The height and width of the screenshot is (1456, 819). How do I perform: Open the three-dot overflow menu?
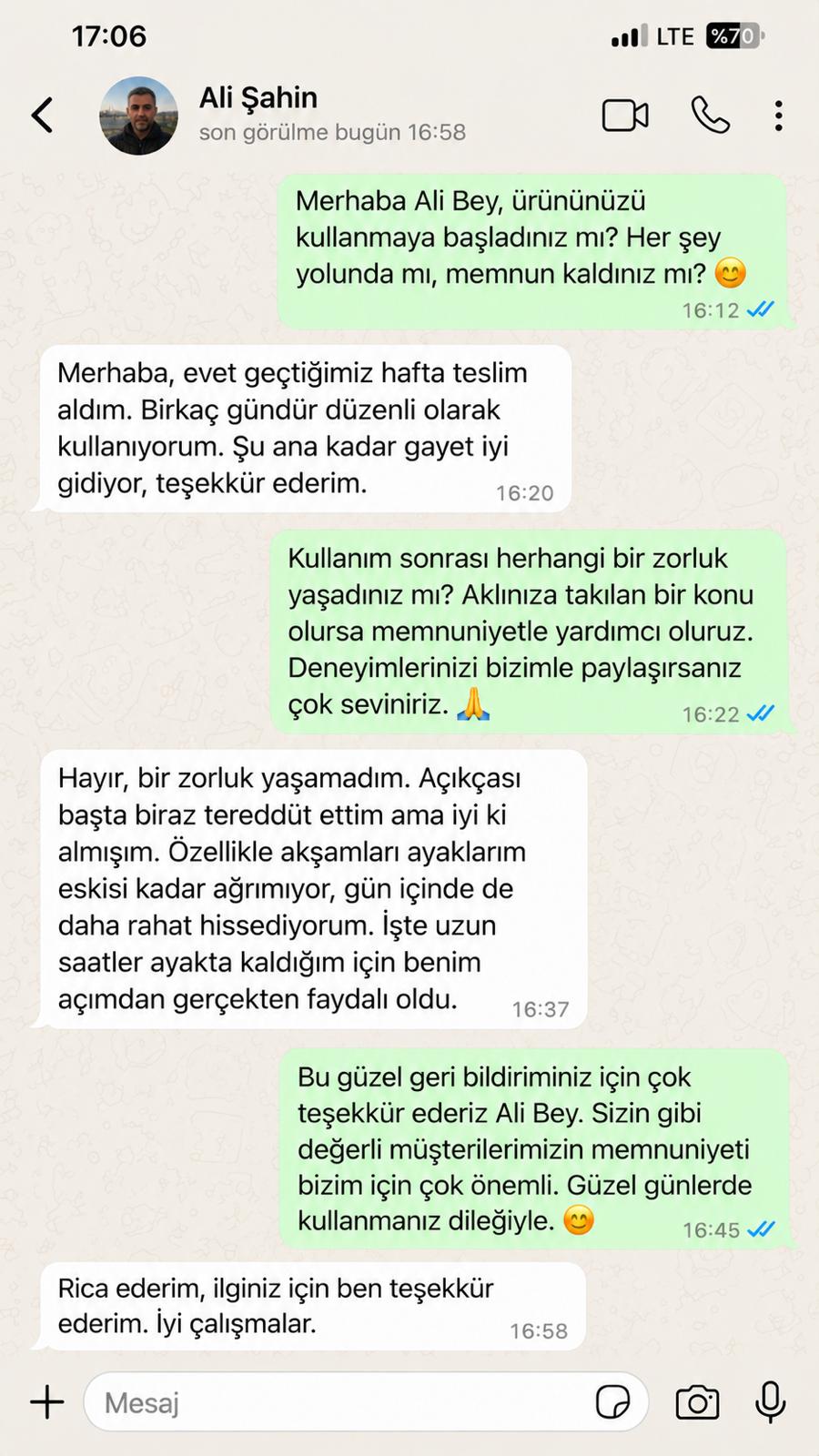(x=778, y=116)
